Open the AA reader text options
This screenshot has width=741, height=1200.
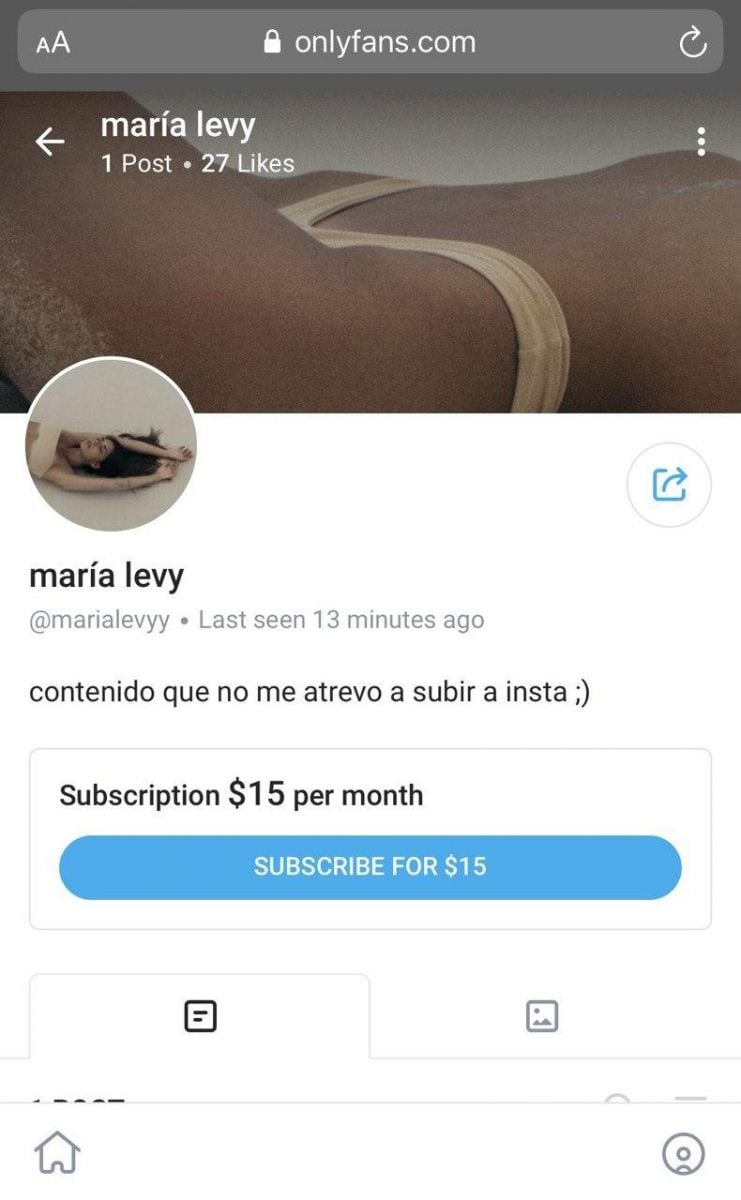pos(53,43)
